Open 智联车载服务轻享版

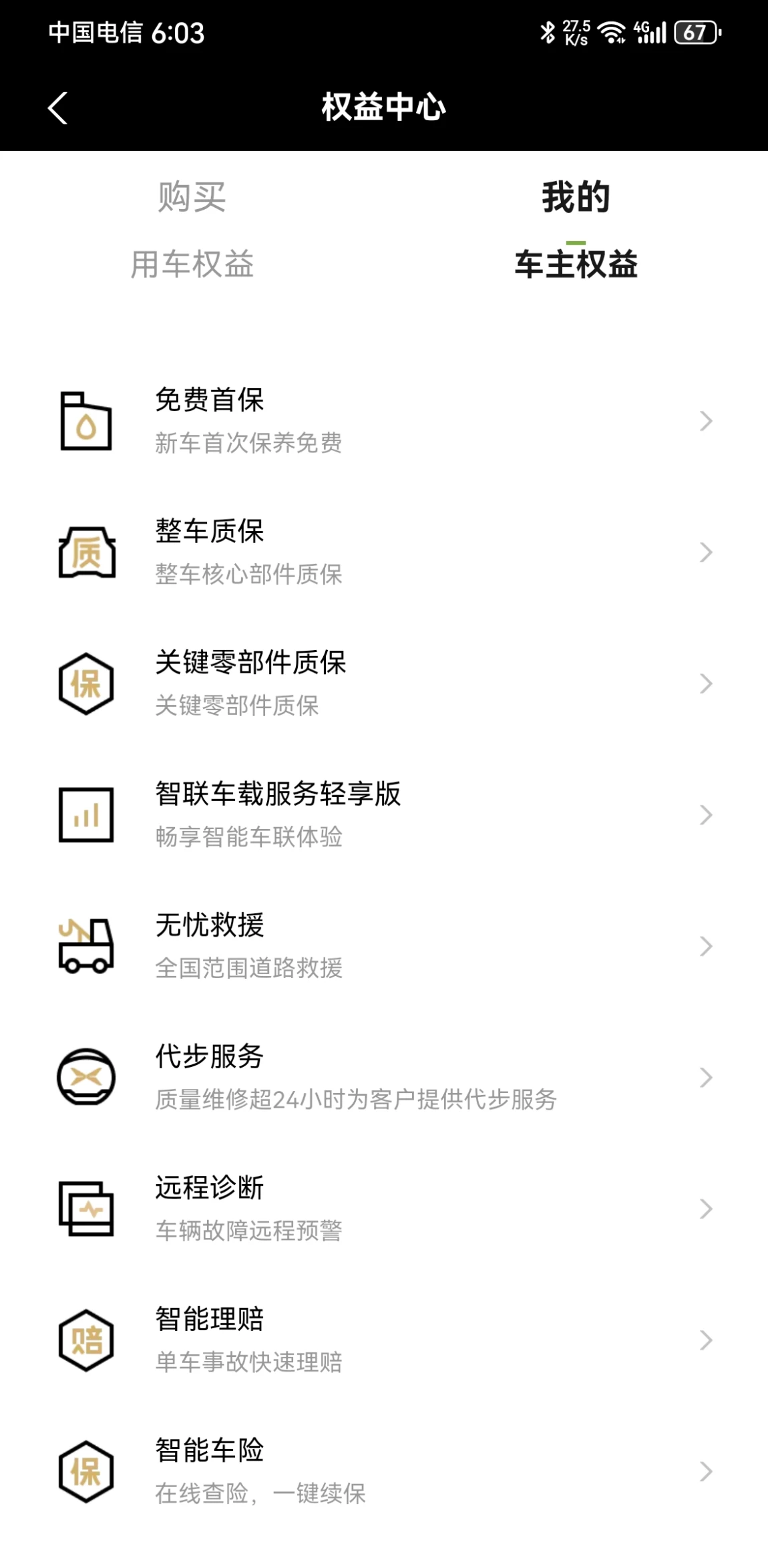pos(384,815)
